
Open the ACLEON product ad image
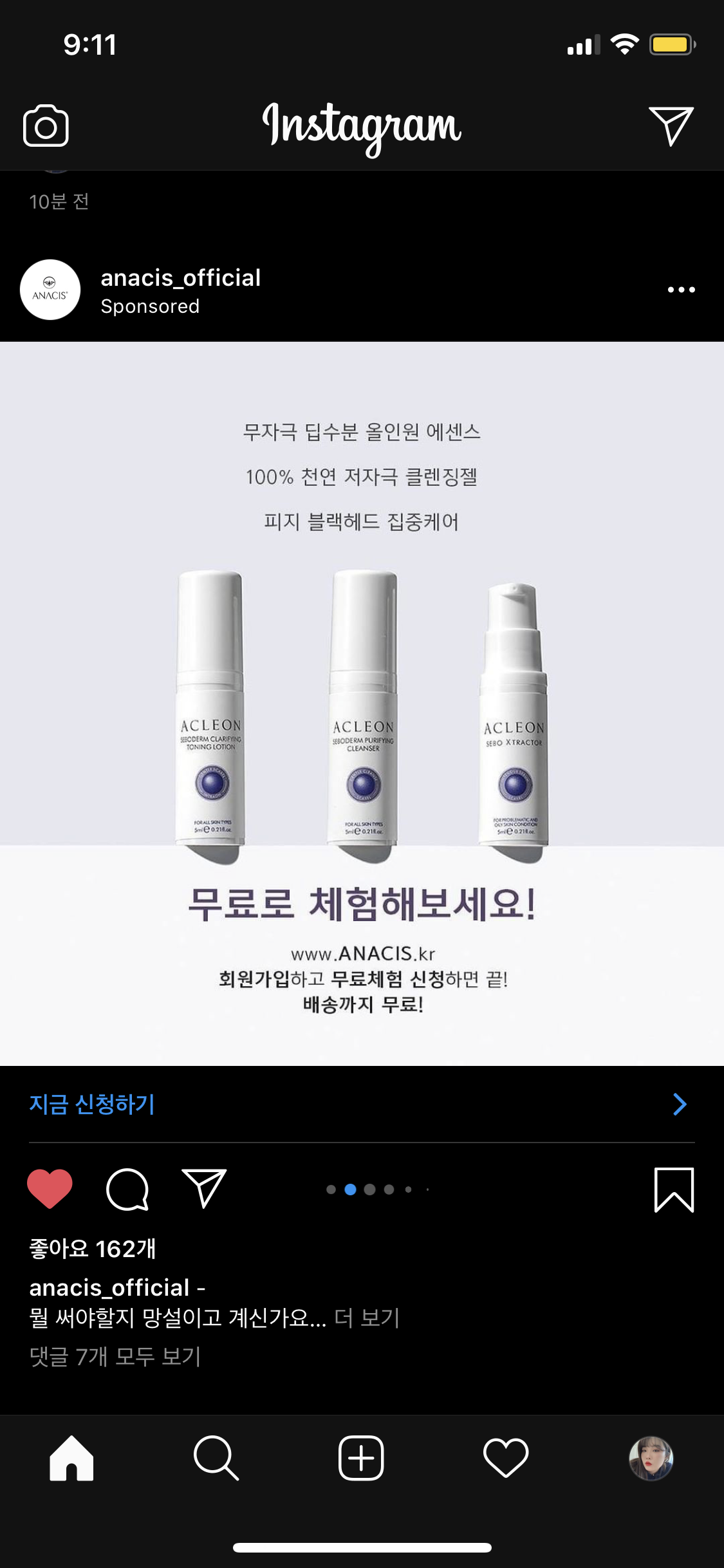pyautogui.click(x=362, y=703)
